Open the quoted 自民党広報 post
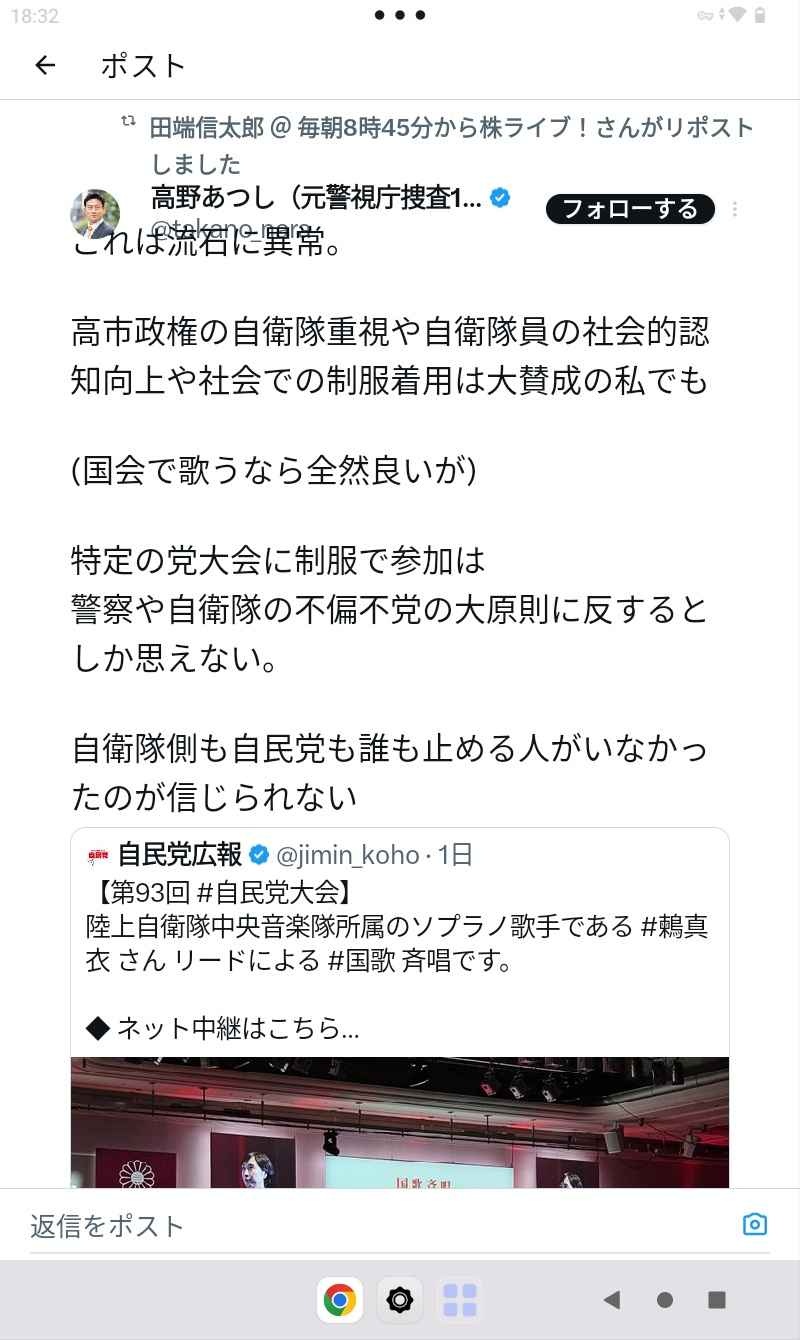 pos(400,940)
